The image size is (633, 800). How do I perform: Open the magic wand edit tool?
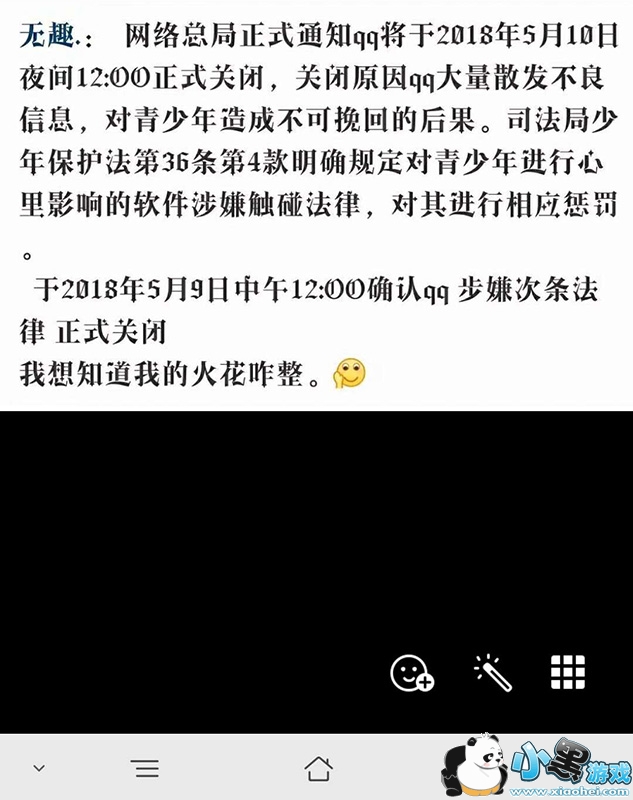(492, 673)
